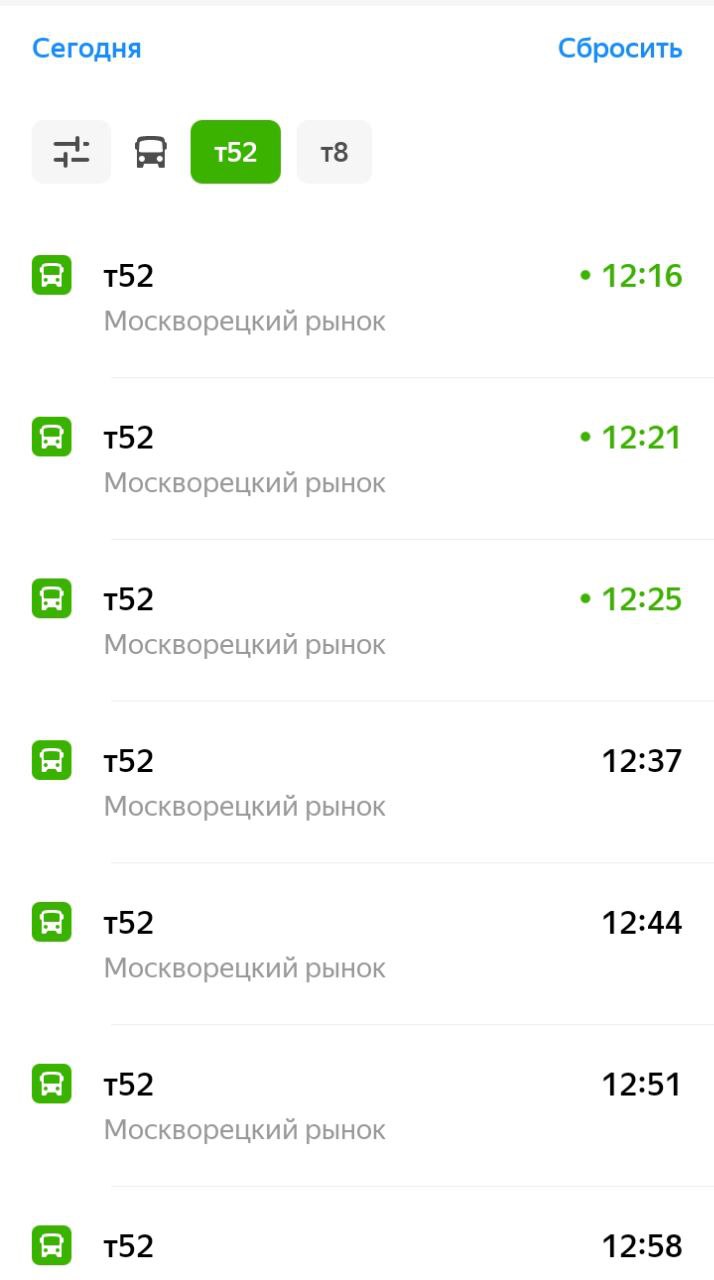Open the т52 departure at 12:21
The image size is (714, 1280).
(357, 459)
